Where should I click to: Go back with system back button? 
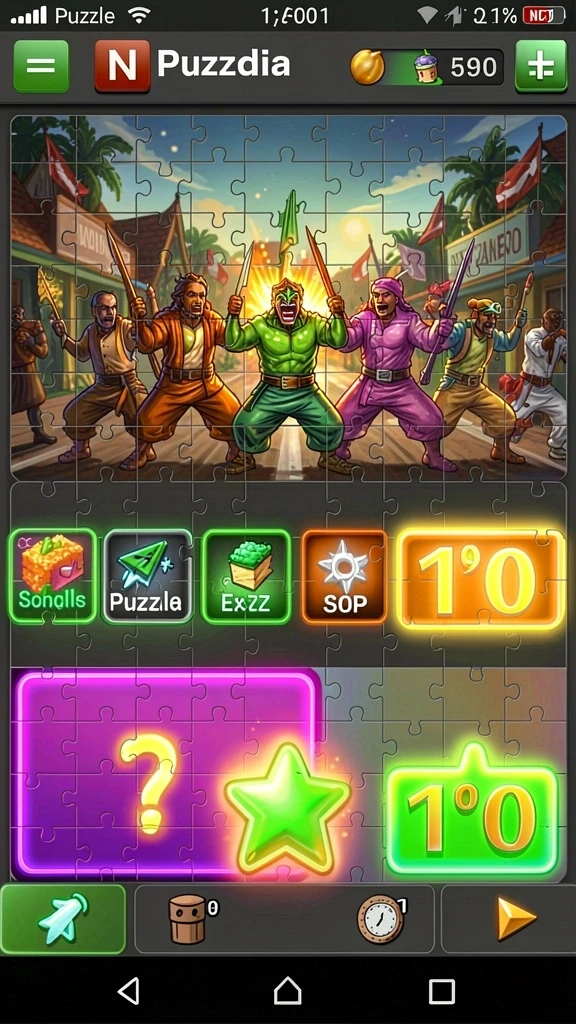[x=129, y=991]
